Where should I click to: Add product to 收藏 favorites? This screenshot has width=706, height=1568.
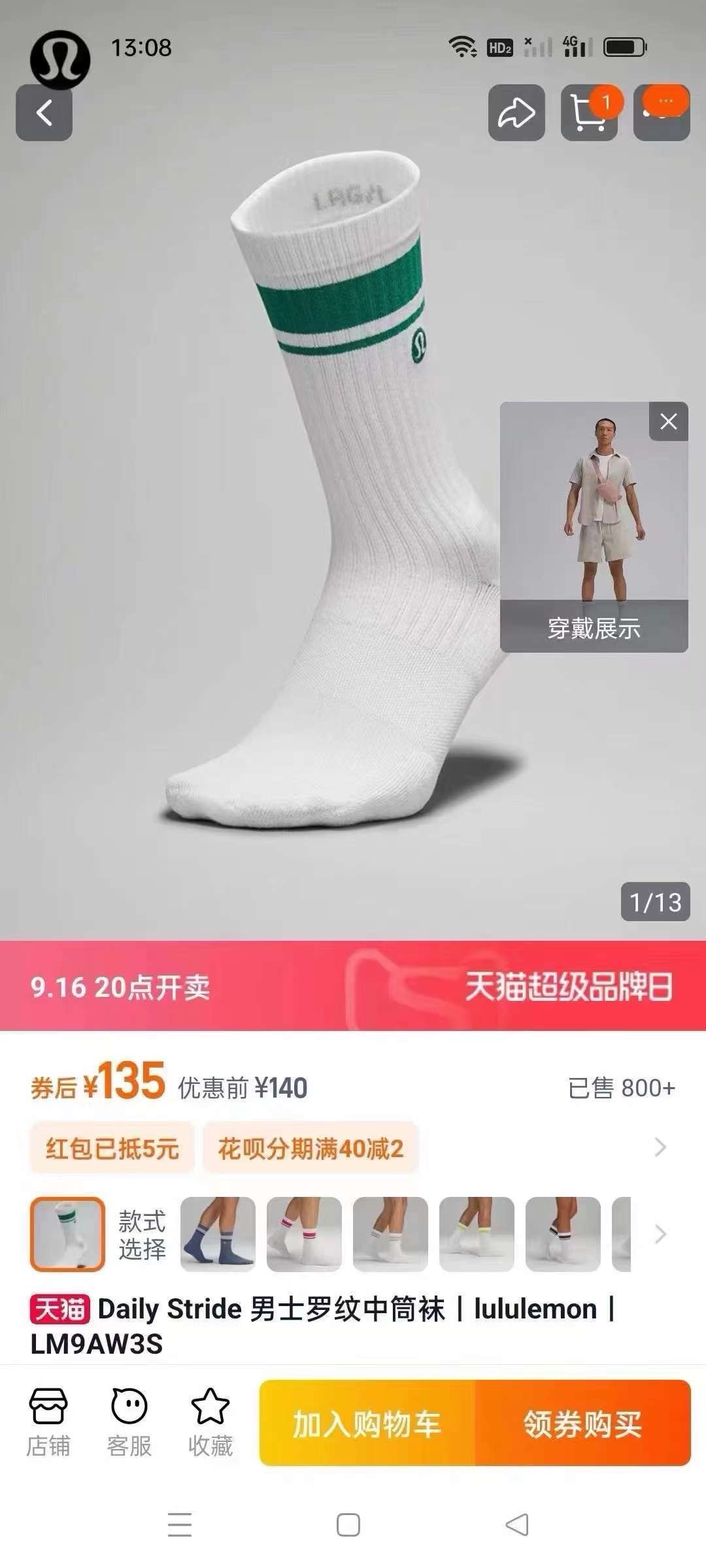coord(210,1422)
